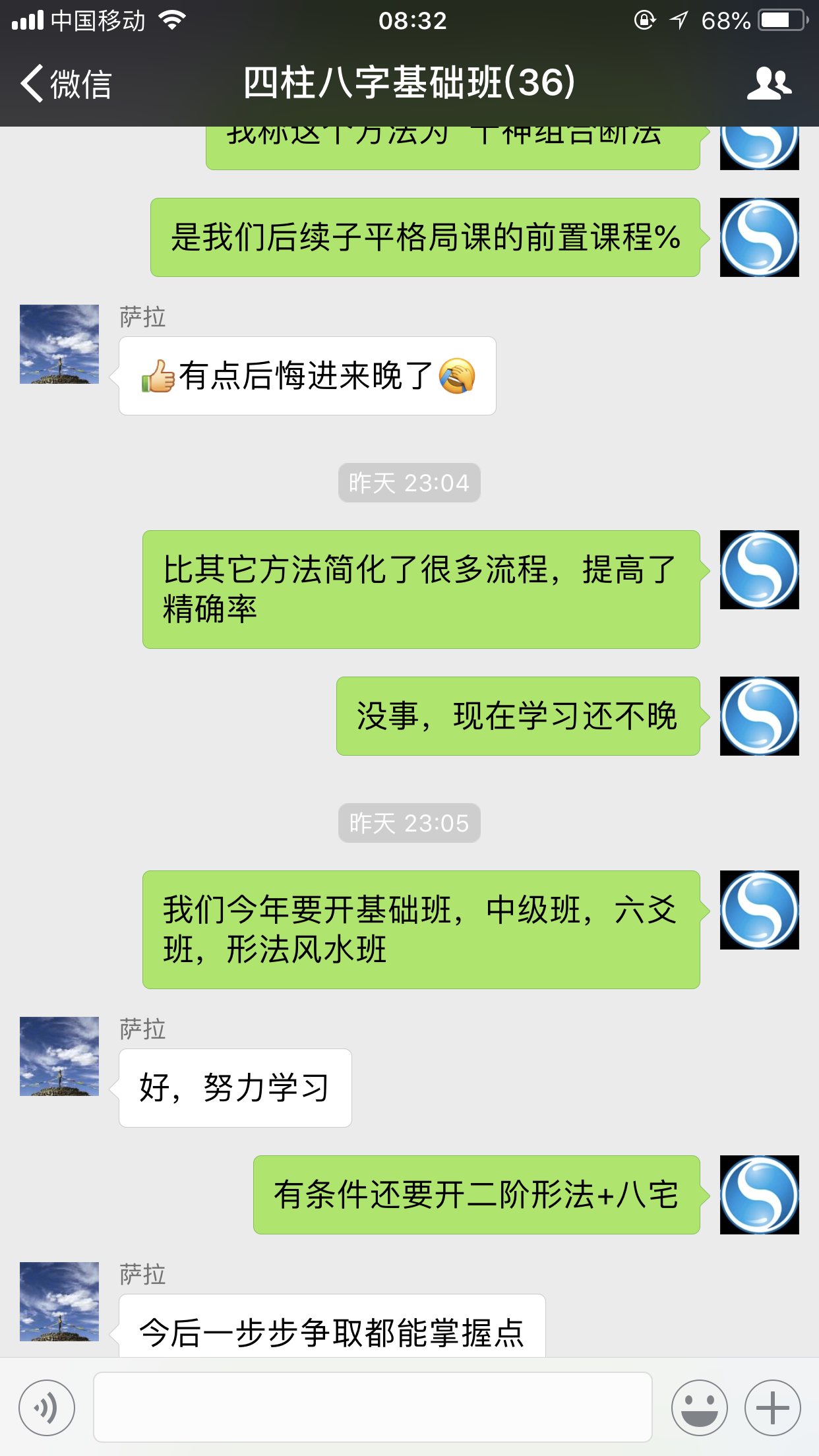Screen dimensions: 819x1456
Task: Open 萨拉's avatar beside 好，努力学习
Action: tap(59, 1056)
